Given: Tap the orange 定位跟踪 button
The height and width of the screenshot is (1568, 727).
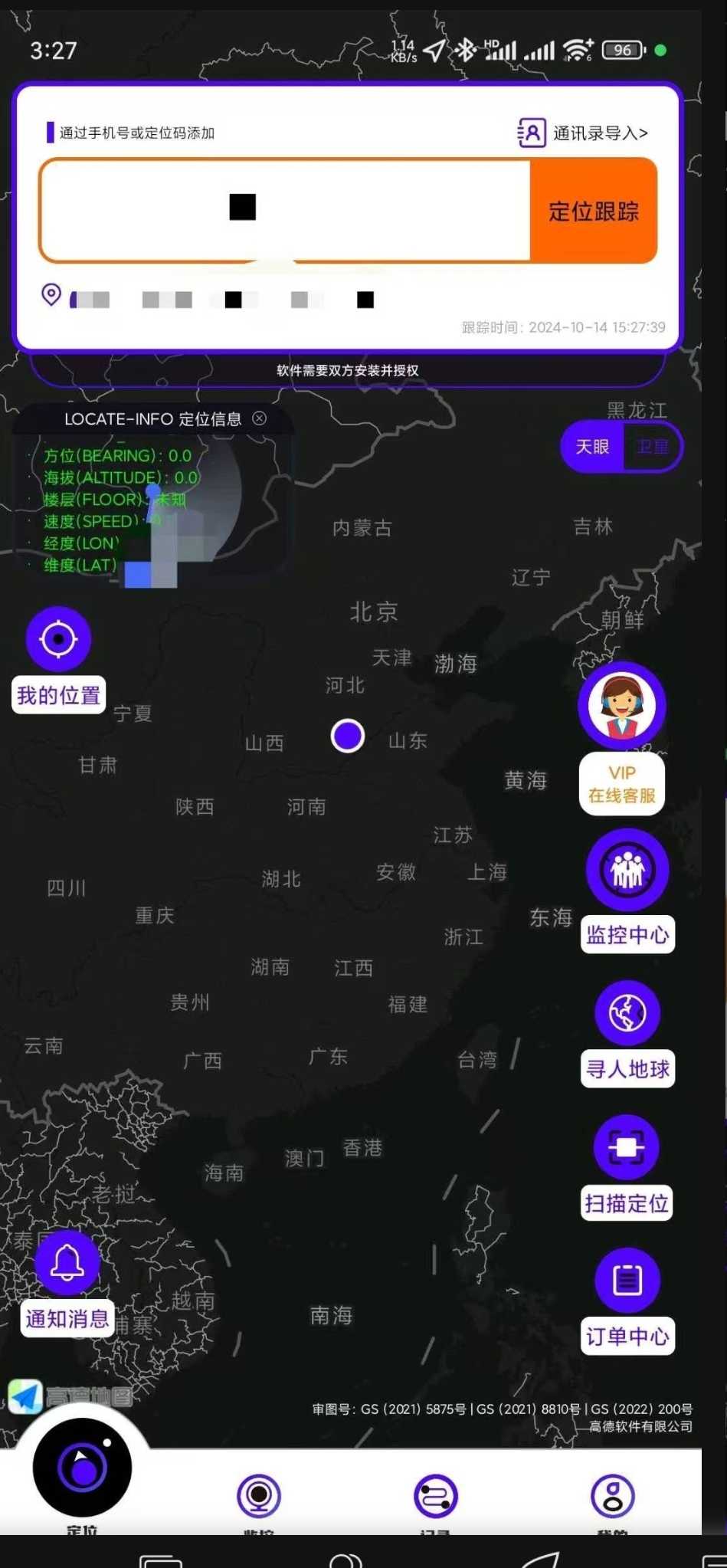Looking at the screenshot, I should pos(593,211).
